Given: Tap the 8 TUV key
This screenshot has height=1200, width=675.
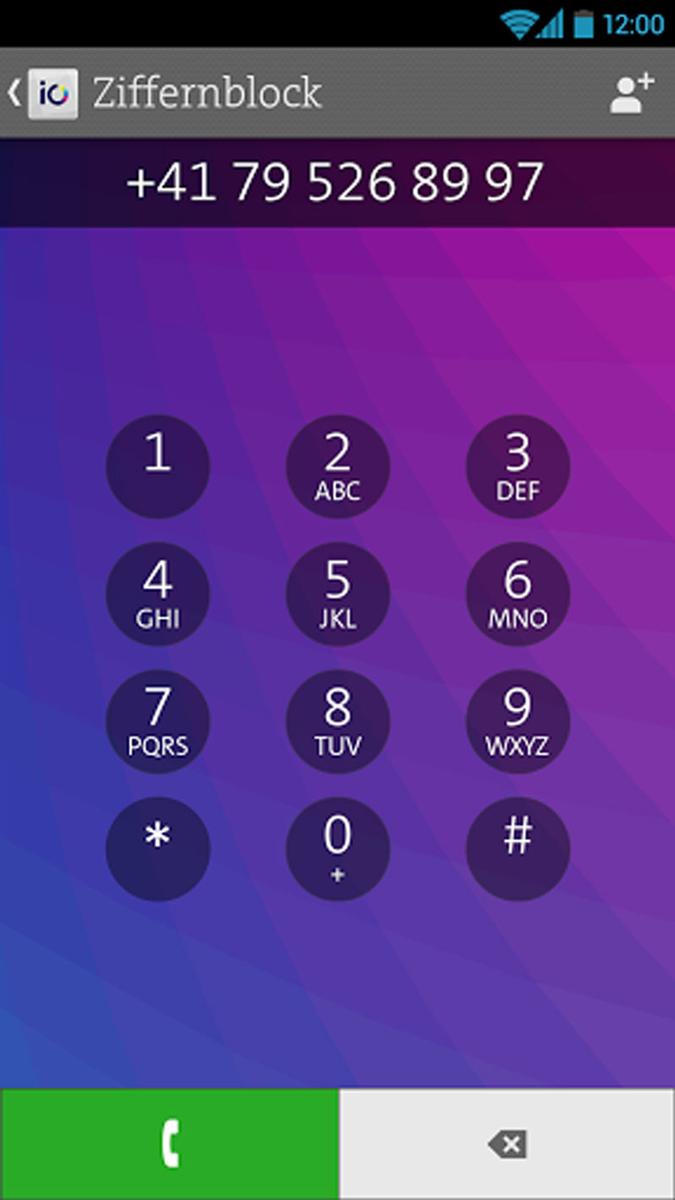Looking at the screenshot, I should pyautogui.click(x=338, y=722).
